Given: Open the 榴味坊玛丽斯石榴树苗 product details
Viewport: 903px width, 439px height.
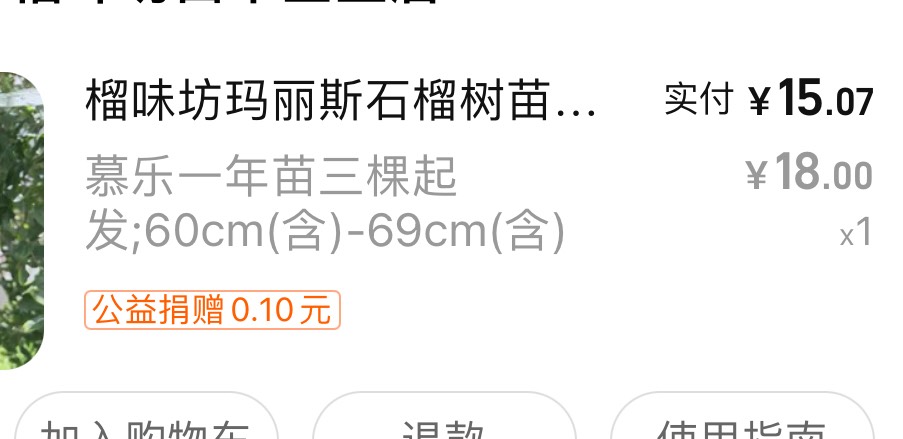Looking at the screenshot, I should point(341,104).
